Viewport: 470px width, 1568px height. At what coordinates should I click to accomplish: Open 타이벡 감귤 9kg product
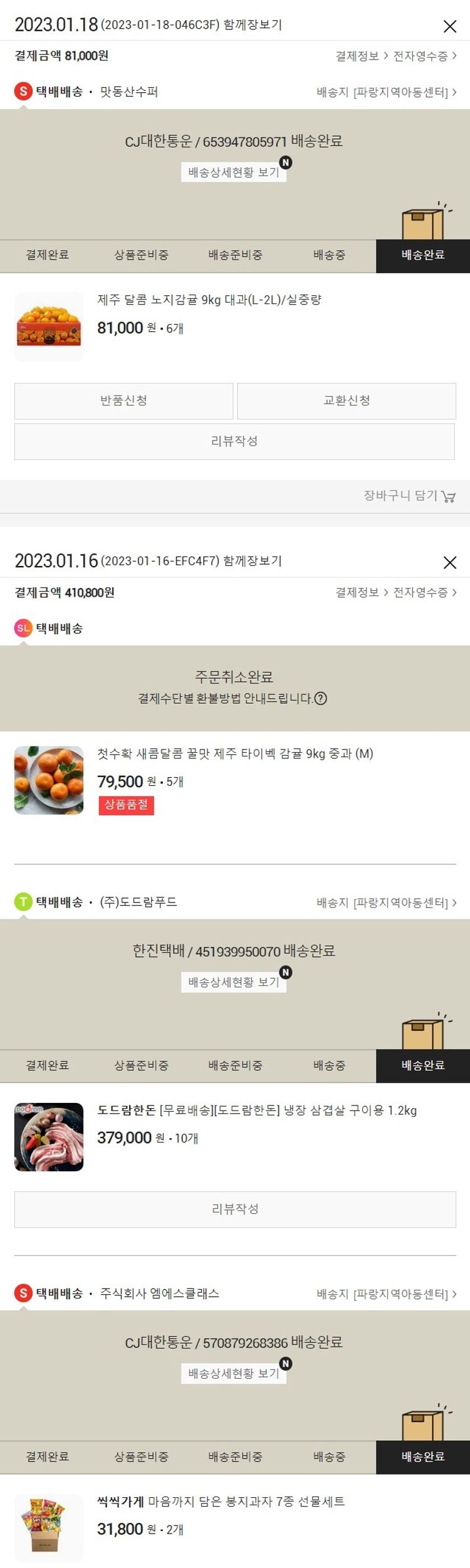(235, 753)
